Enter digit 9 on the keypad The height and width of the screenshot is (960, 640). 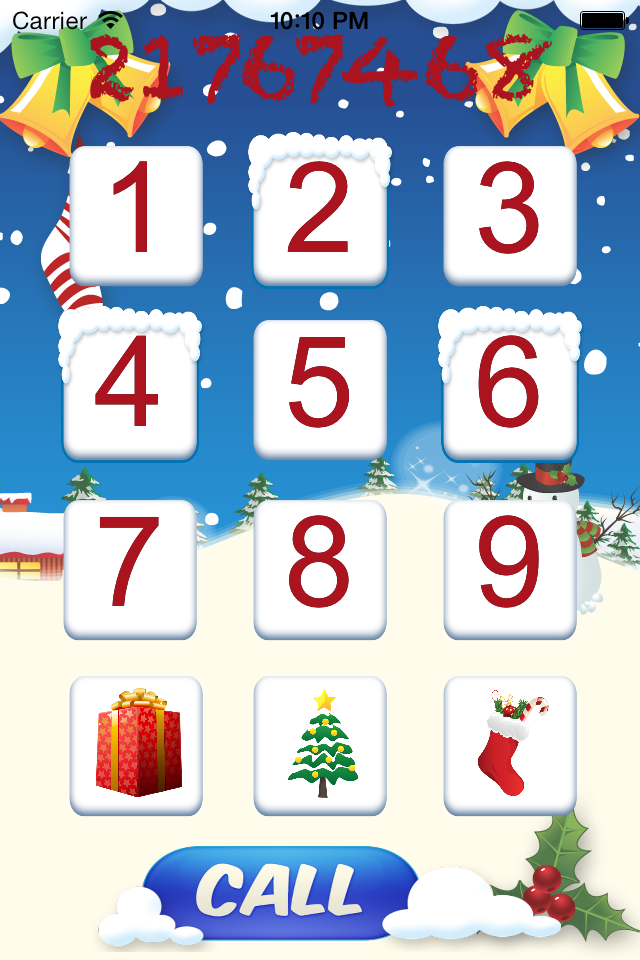click(510, 568)
